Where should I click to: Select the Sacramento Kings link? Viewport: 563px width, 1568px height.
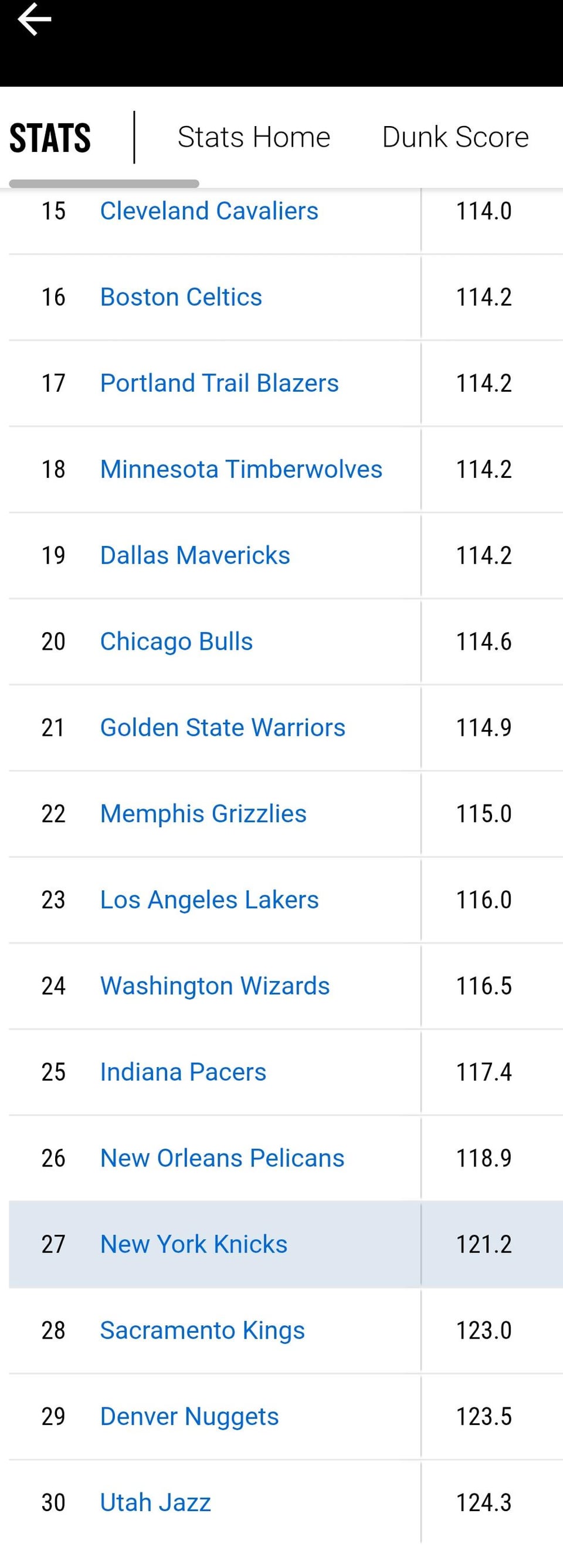(202, 1331)
